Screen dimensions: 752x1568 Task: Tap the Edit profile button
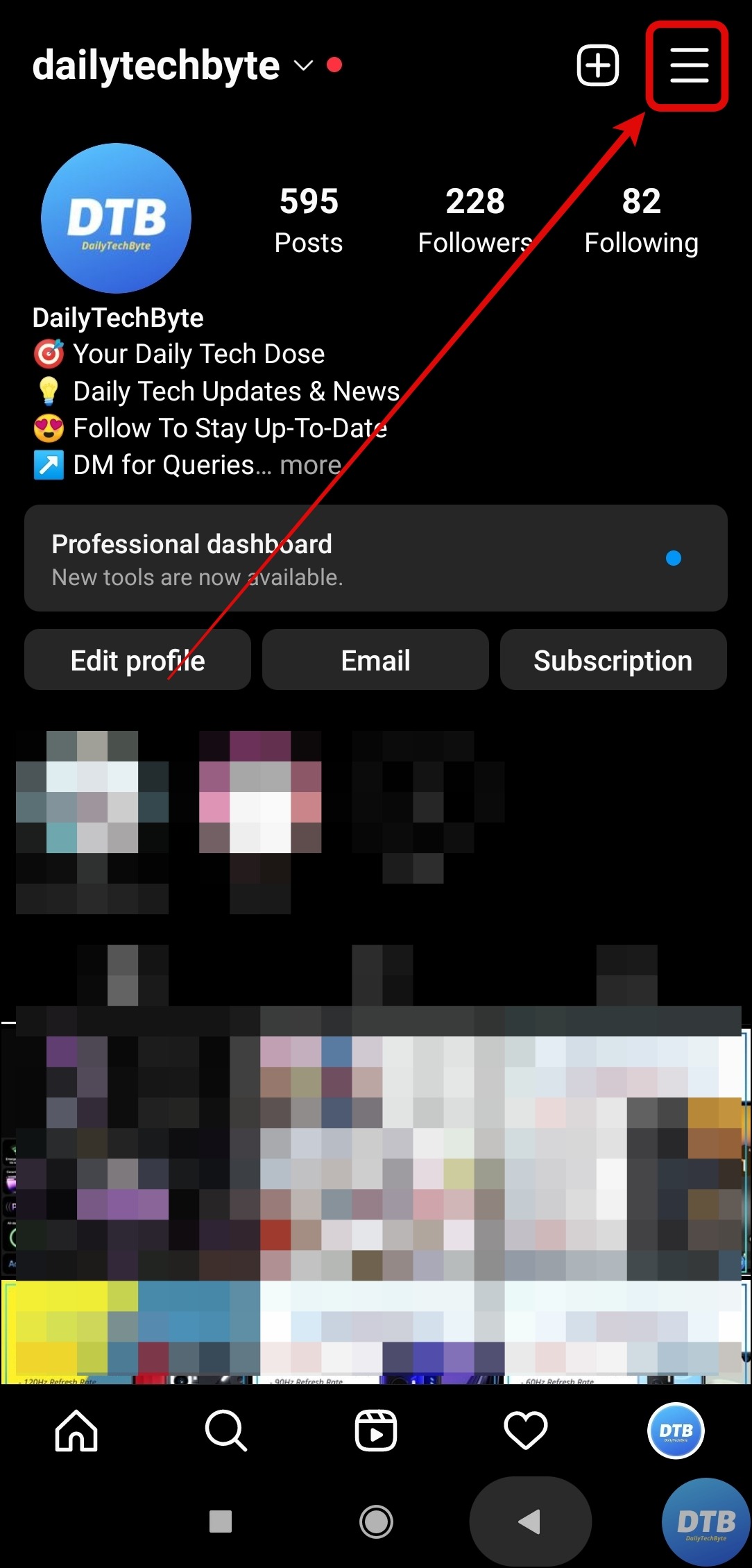tap(137, 660)
